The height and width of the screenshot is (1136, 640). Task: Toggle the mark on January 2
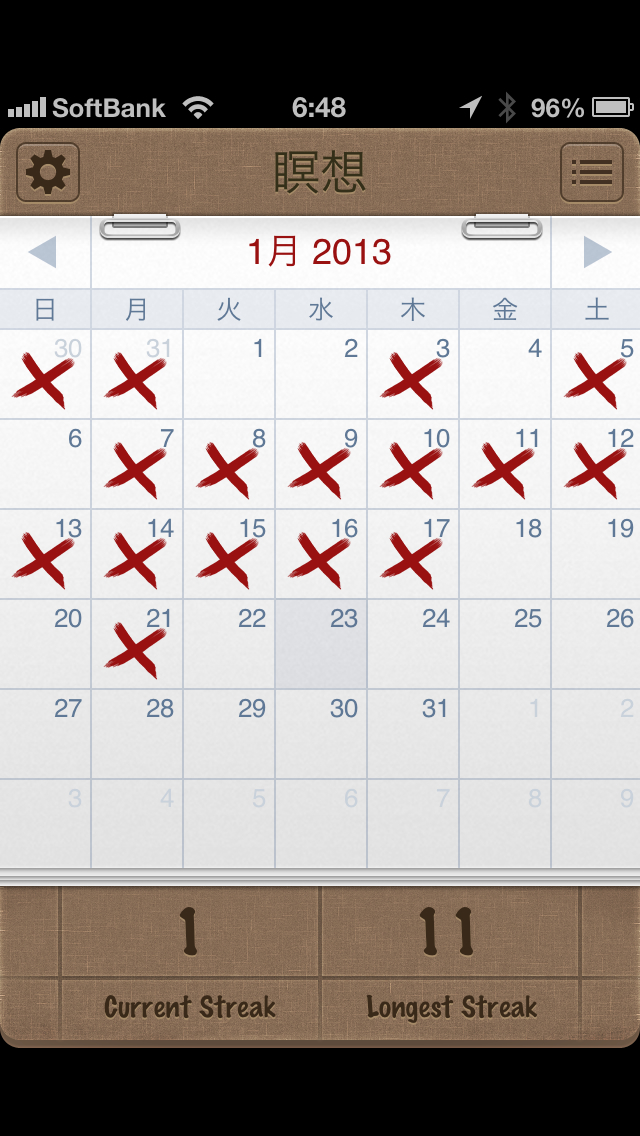tap(321, 374)
